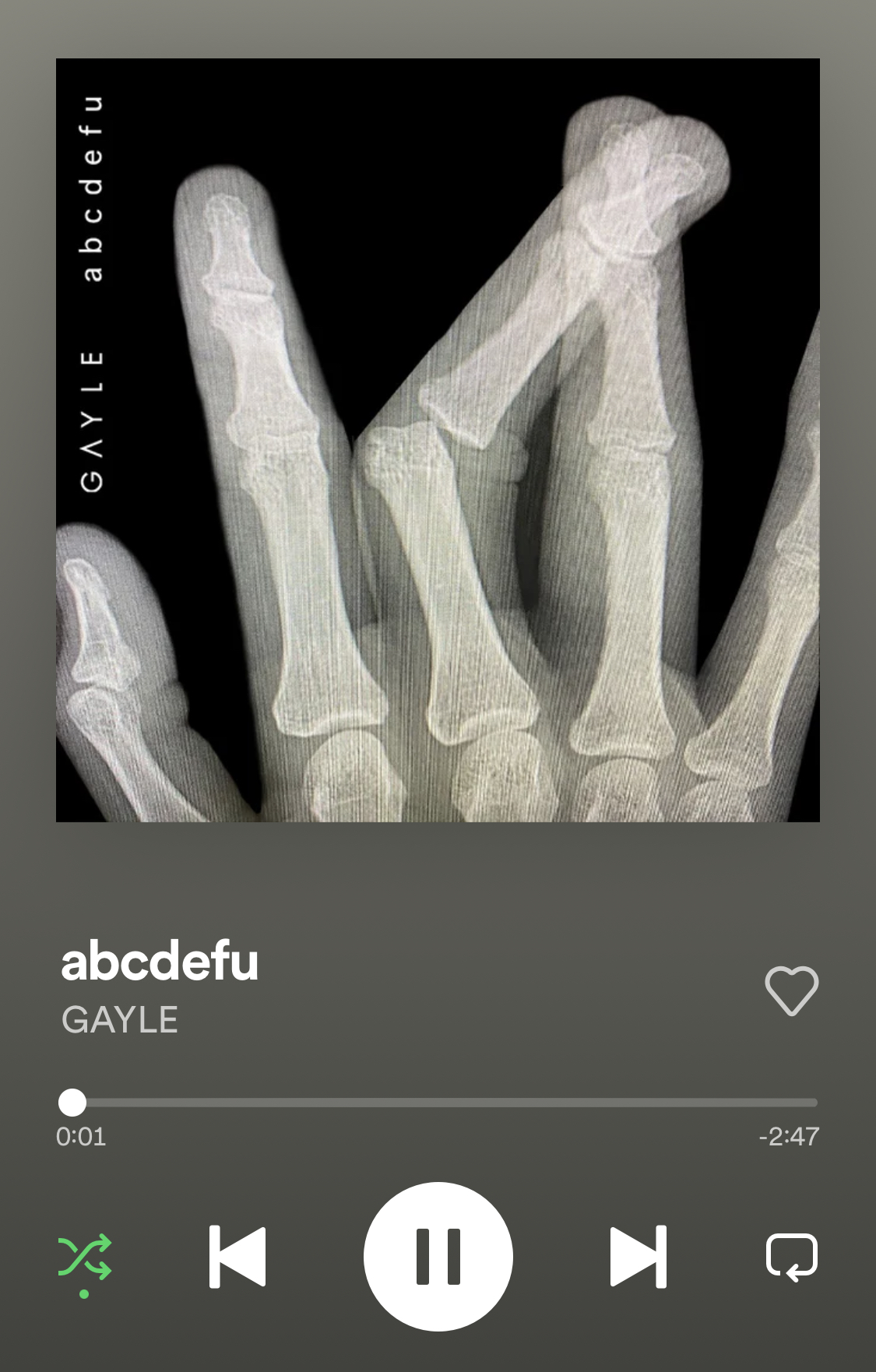Image resolution: width=876 pixels, height=1372 pixels.
Task: Open the artist GAYLE
Action: [x=120, y=1020]
